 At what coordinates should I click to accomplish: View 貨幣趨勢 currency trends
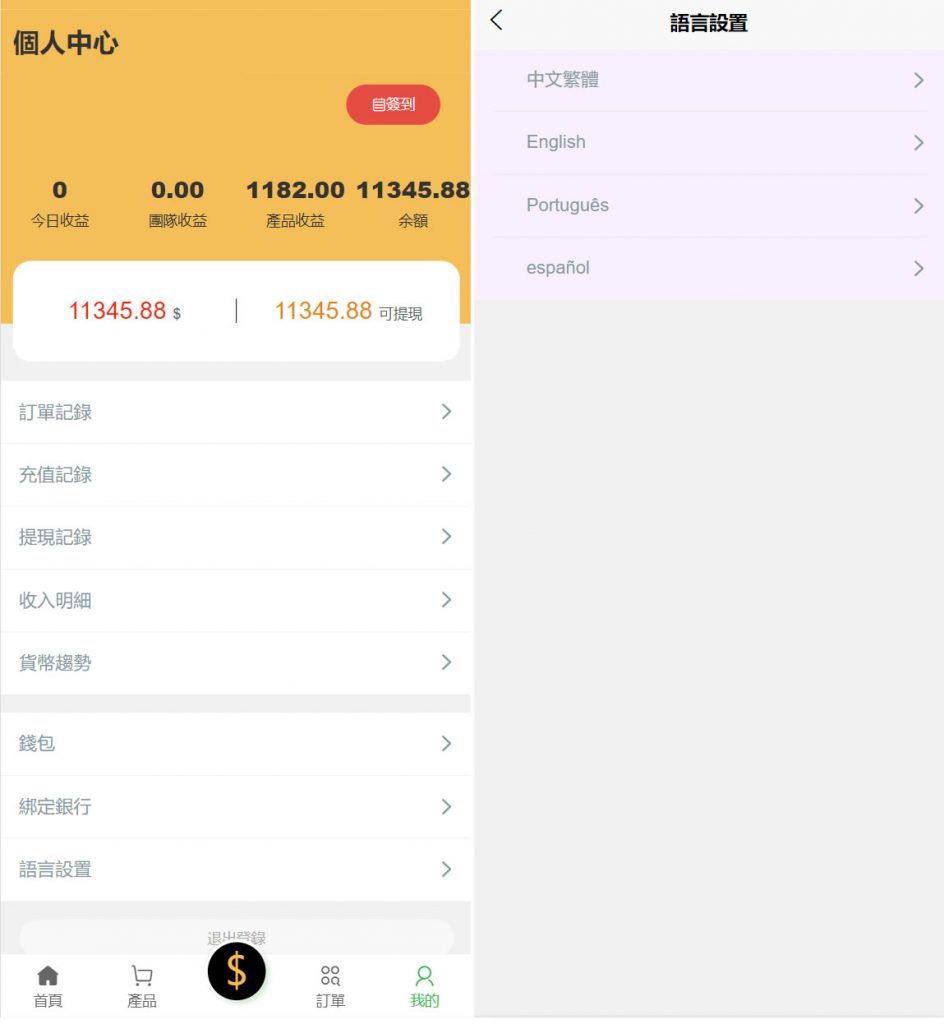[235, 662]
